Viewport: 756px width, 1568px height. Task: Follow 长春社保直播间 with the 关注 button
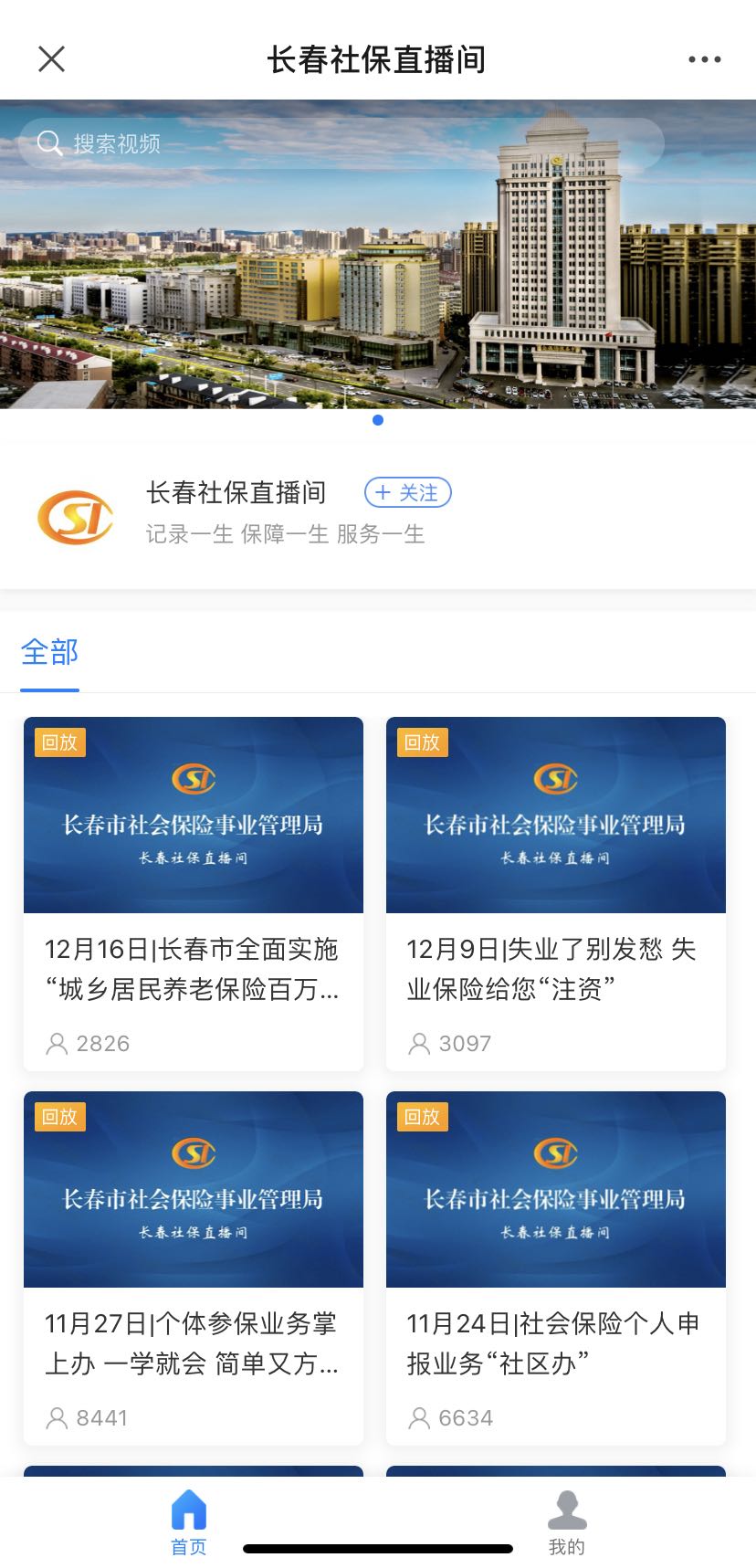[x=407, y=492]
